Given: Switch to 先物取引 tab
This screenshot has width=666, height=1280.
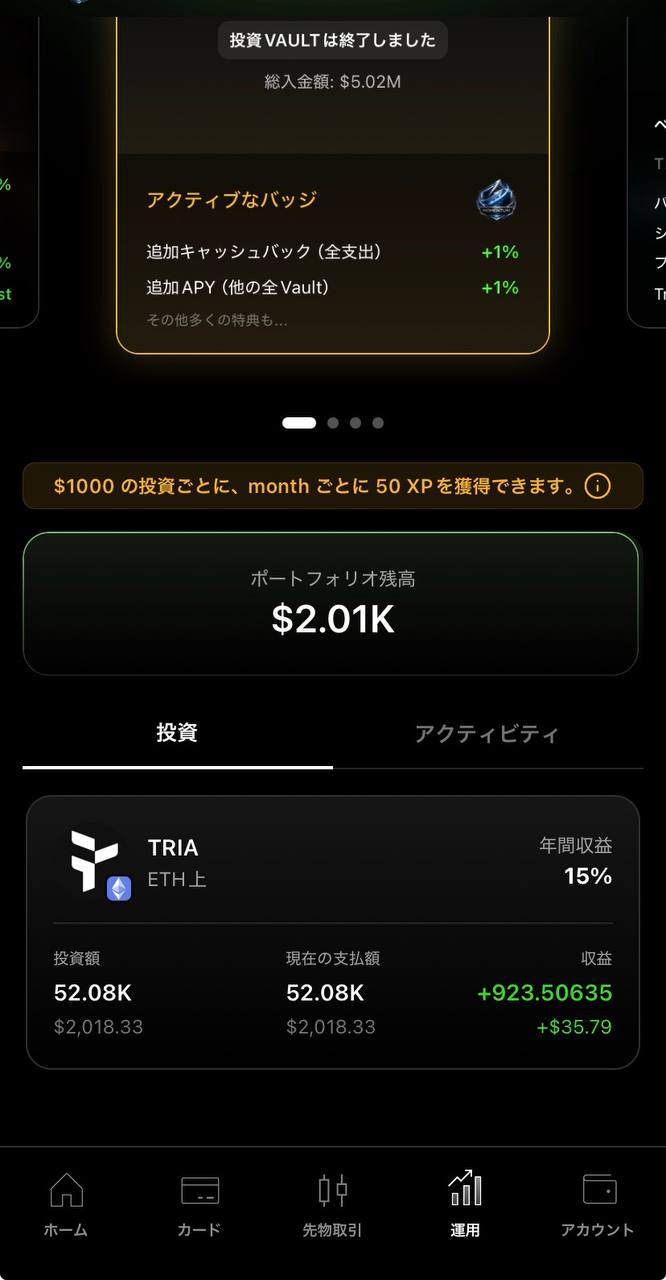Looking at the screenshot, I should (332, 1205).
